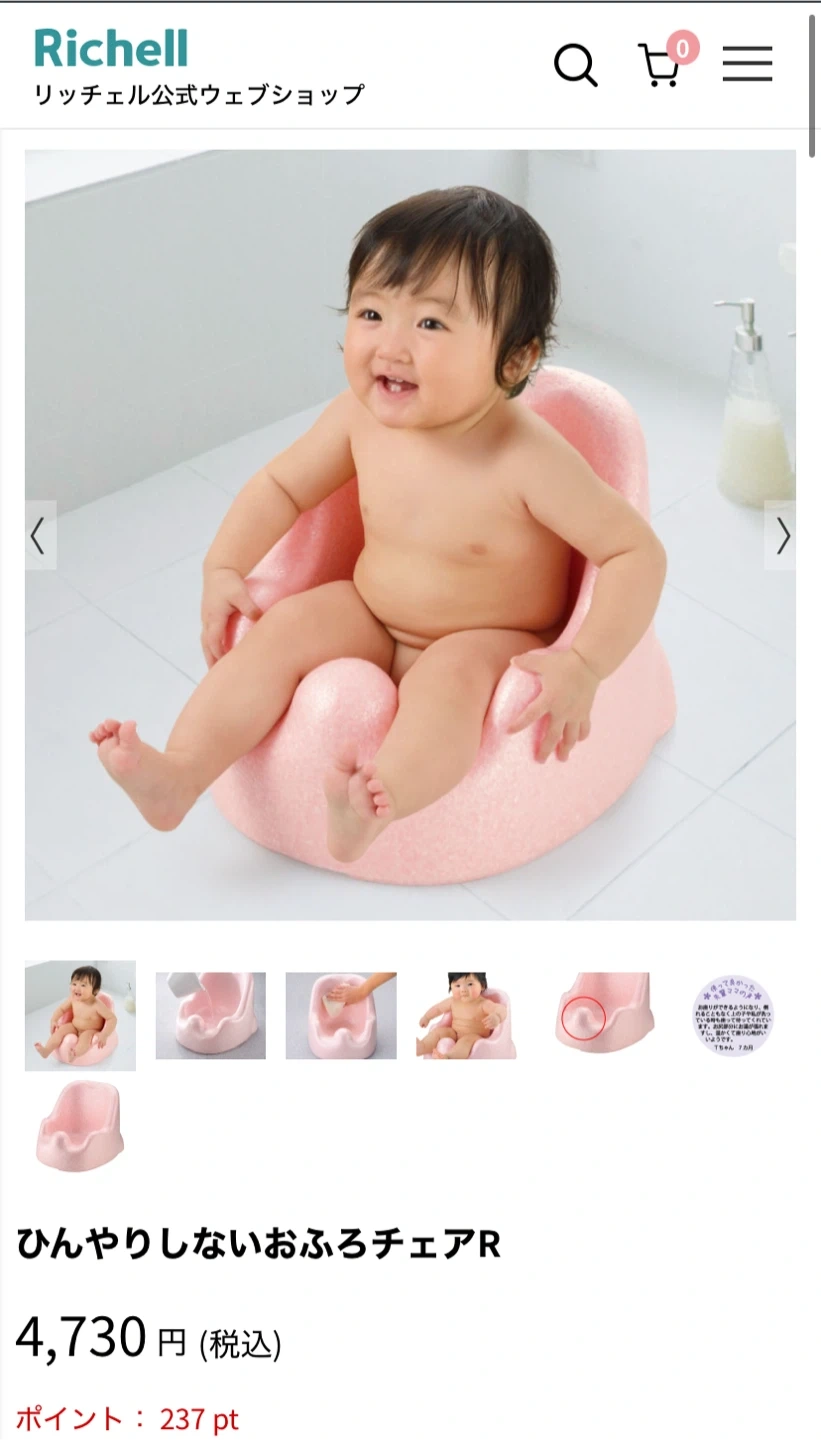Open the hamburger menu

747,65
